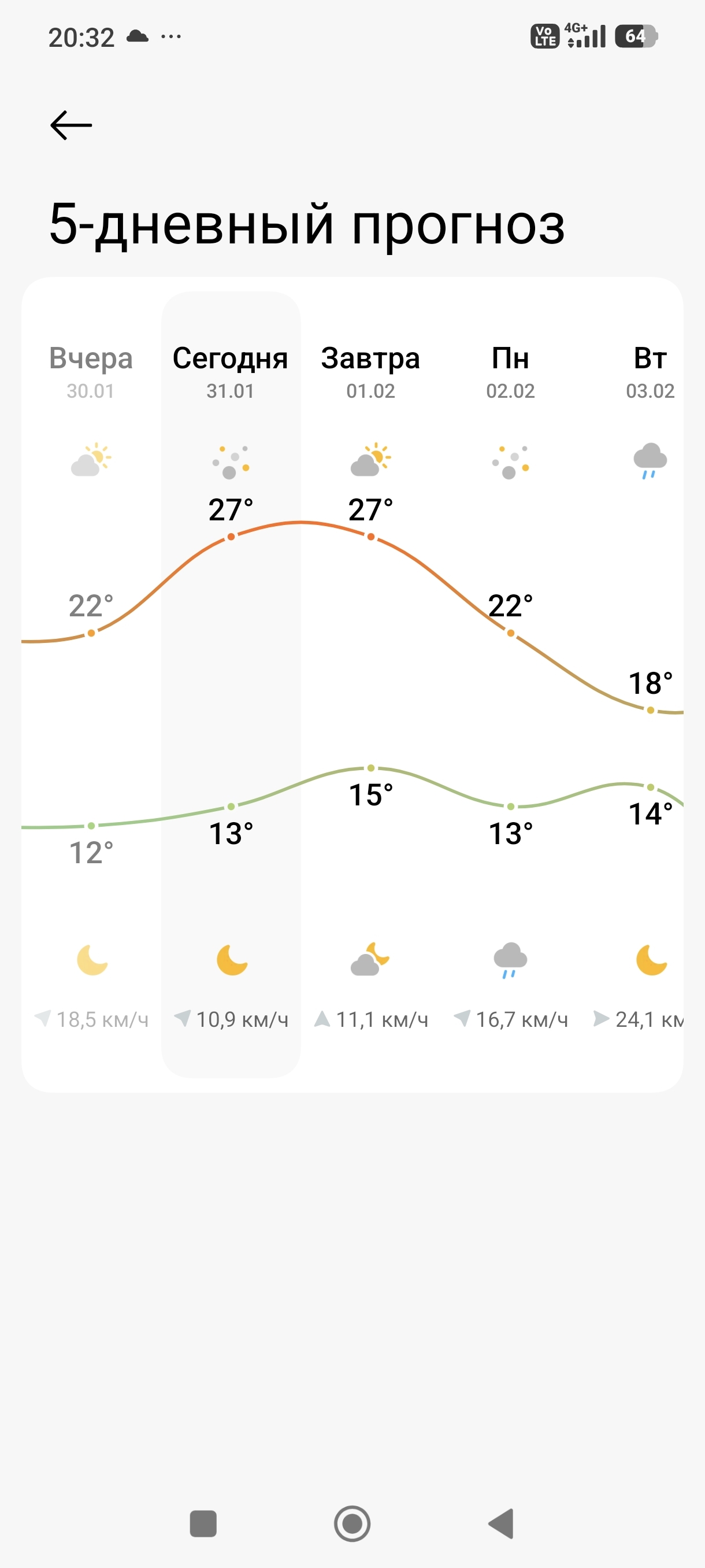The width and height of the screenshot is (705, 1568).
Task: Go back using the top-left arrow
Action: pyautogui.click(x=71, y=125)
